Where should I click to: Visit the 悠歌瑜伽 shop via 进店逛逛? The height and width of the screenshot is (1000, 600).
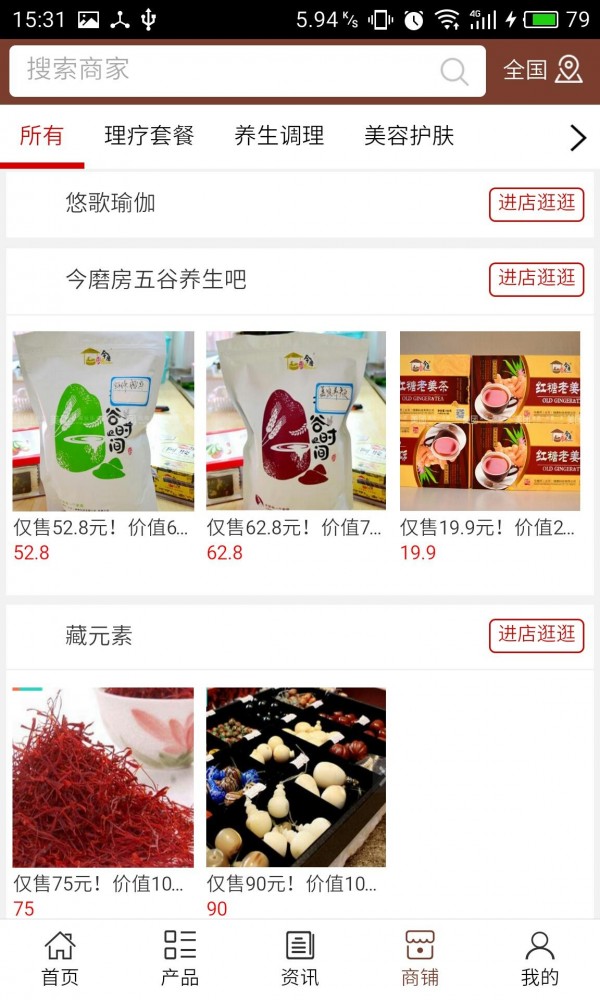pyautogui.click(x=537, y=203)
